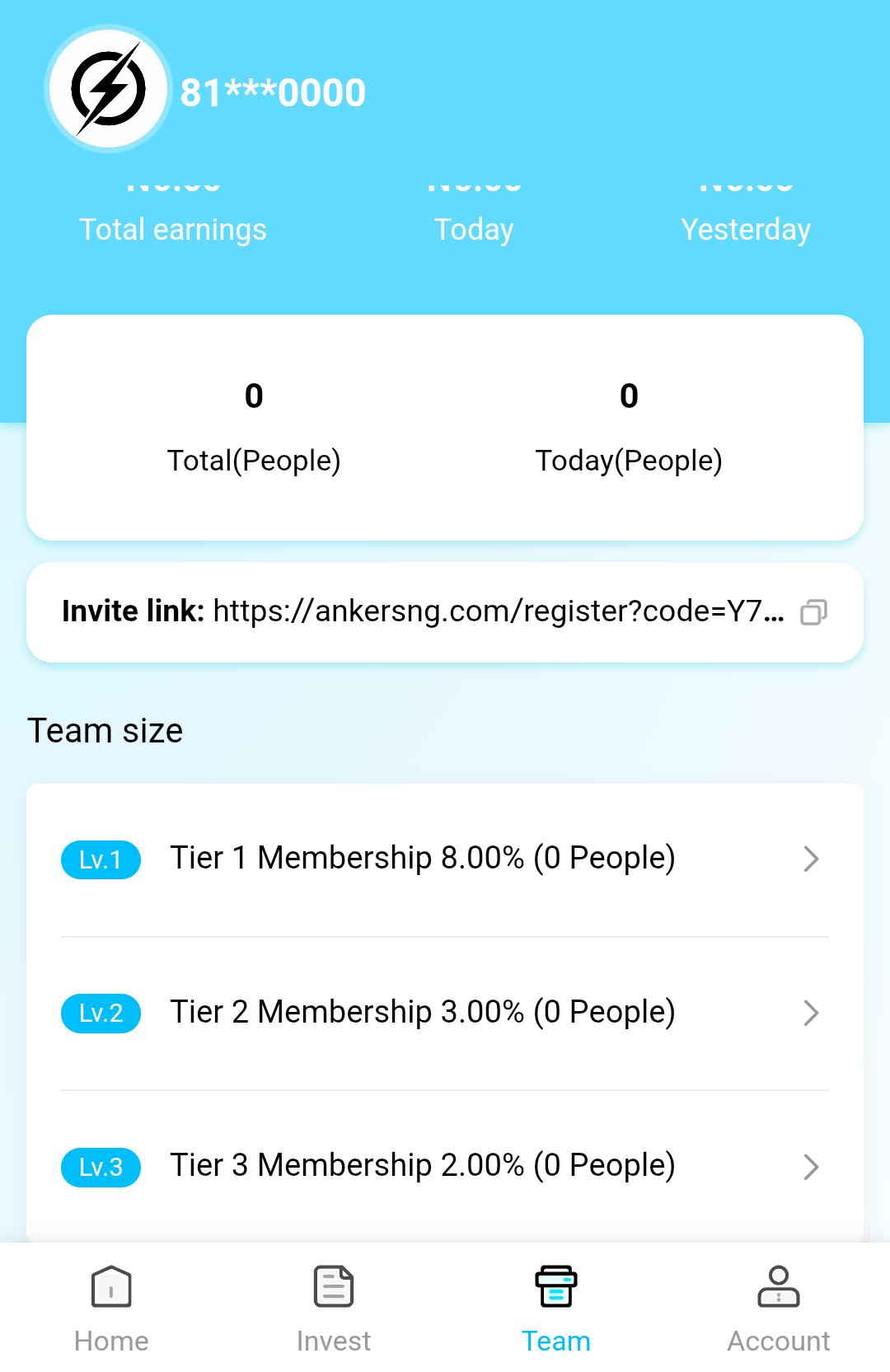
Task: Tap the Lv.3 badge icon
Action: click(100, 1166)
